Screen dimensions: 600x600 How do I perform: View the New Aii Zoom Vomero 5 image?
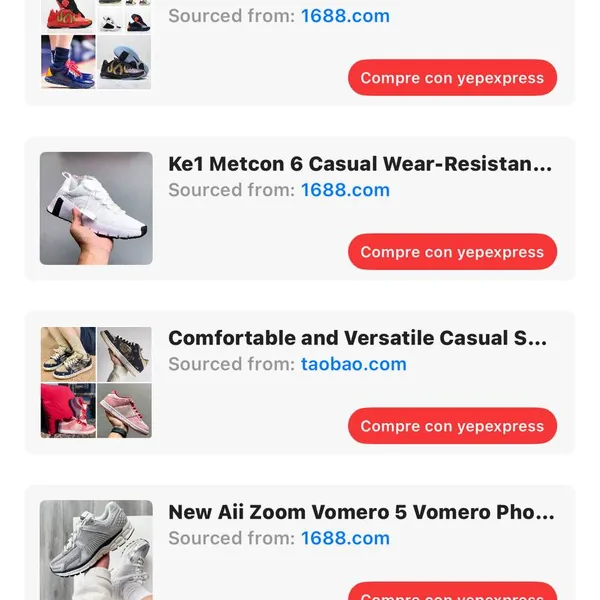tap(96, 549)
